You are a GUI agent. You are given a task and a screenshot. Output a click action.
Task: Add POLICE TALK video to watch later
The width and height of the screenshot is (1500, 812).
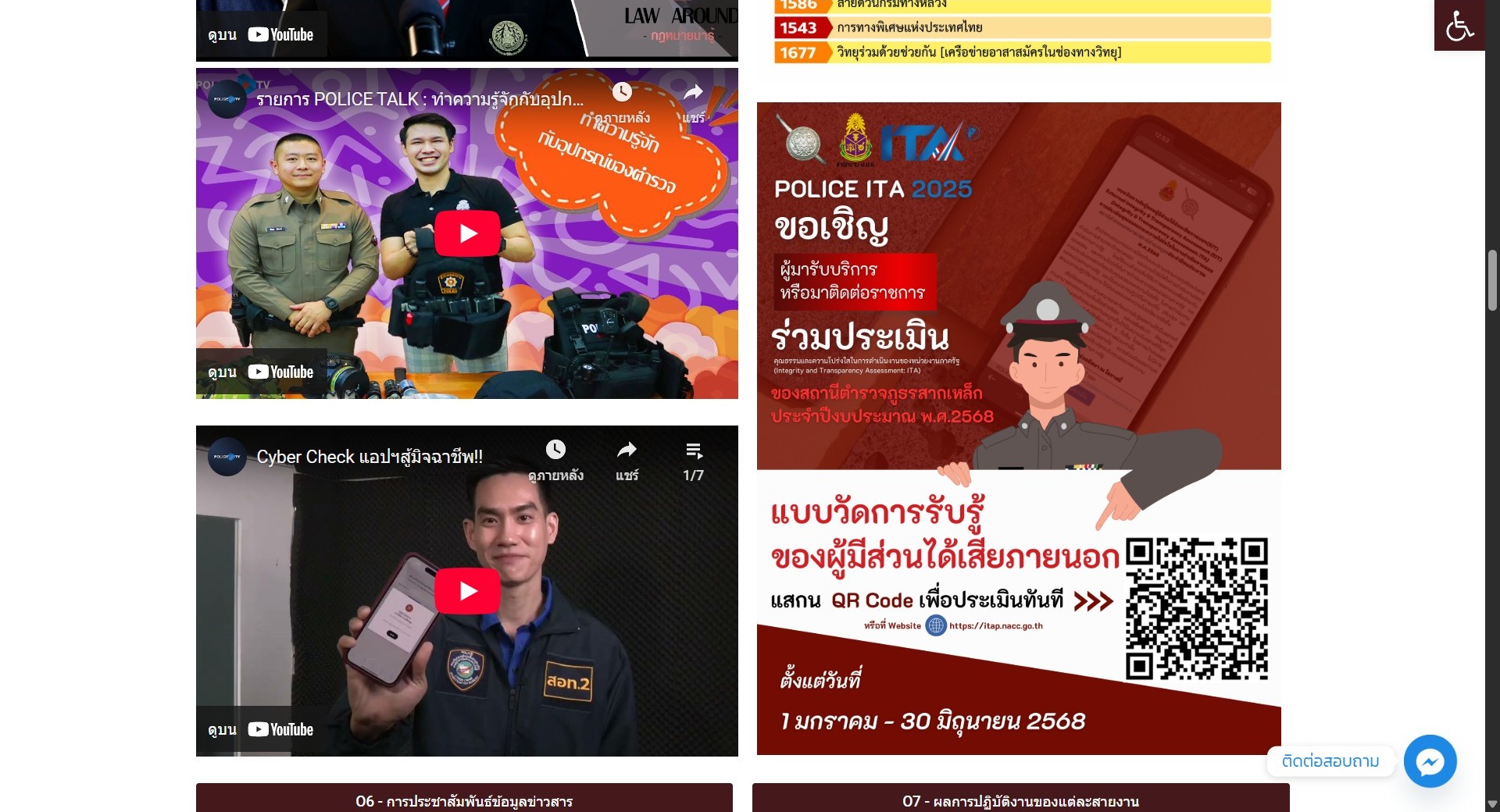click(622, 100)
